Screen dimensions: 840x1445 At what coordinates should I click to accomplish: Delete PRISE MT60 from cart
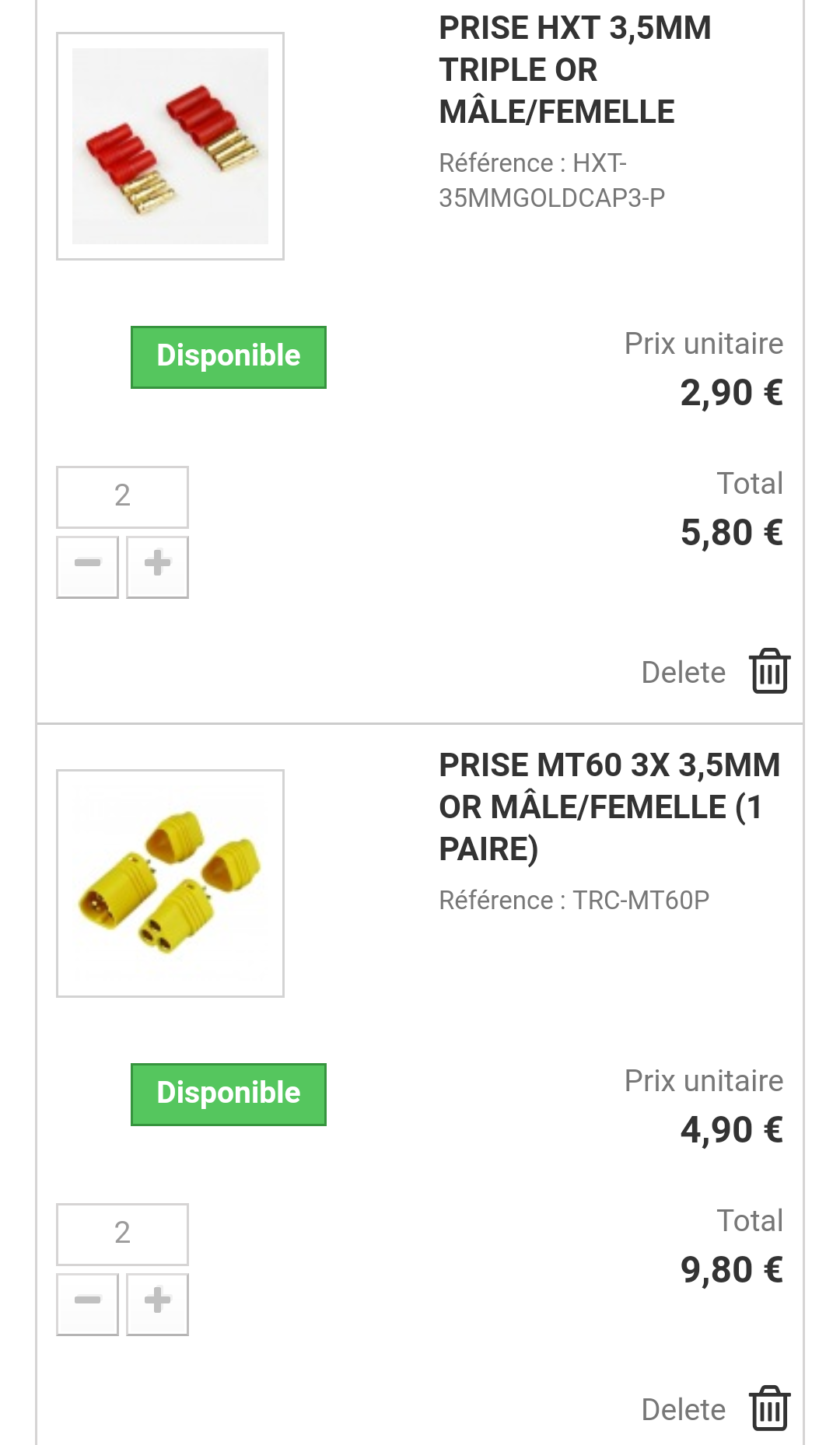[716, 1408]
